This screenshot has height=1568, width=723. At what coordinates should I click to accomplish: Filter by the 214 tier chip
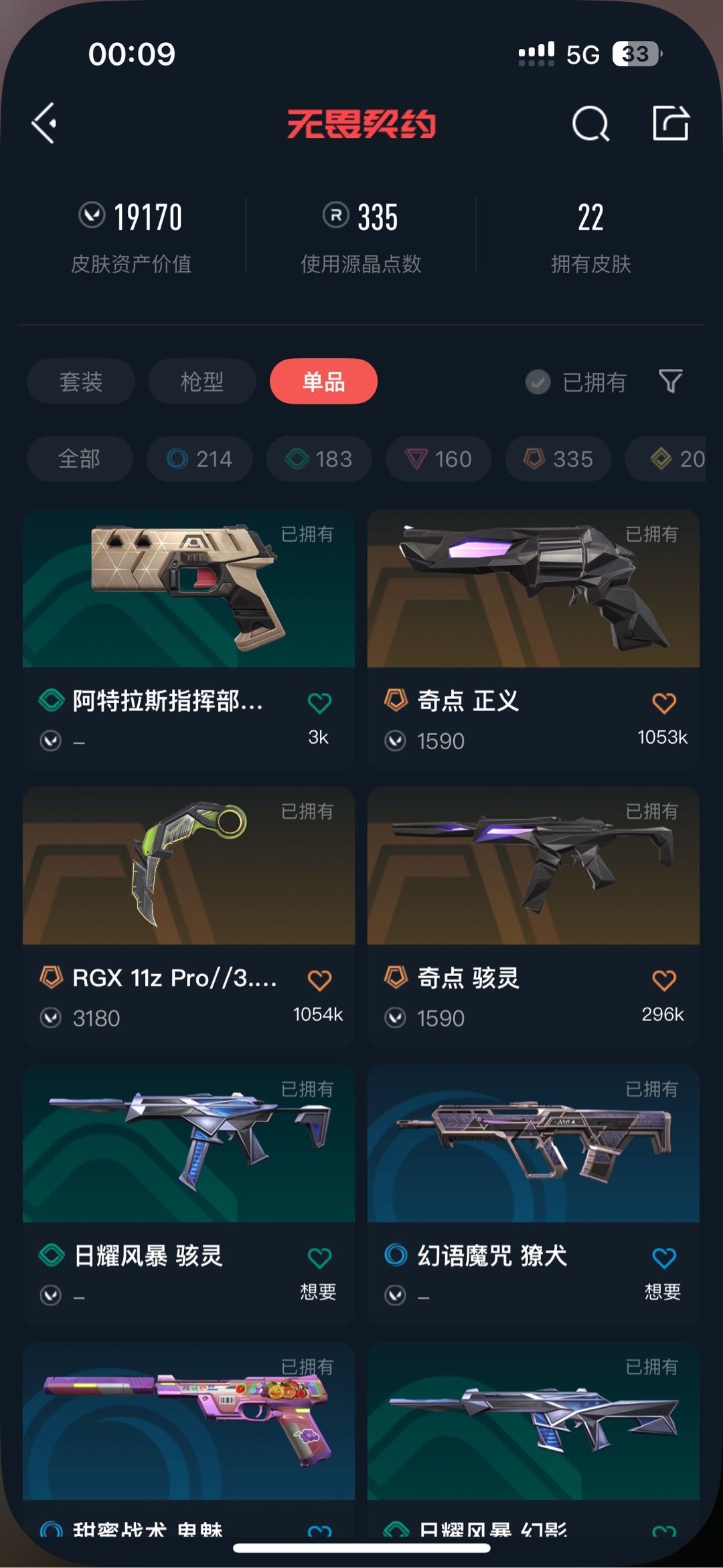tap(199, 459)
